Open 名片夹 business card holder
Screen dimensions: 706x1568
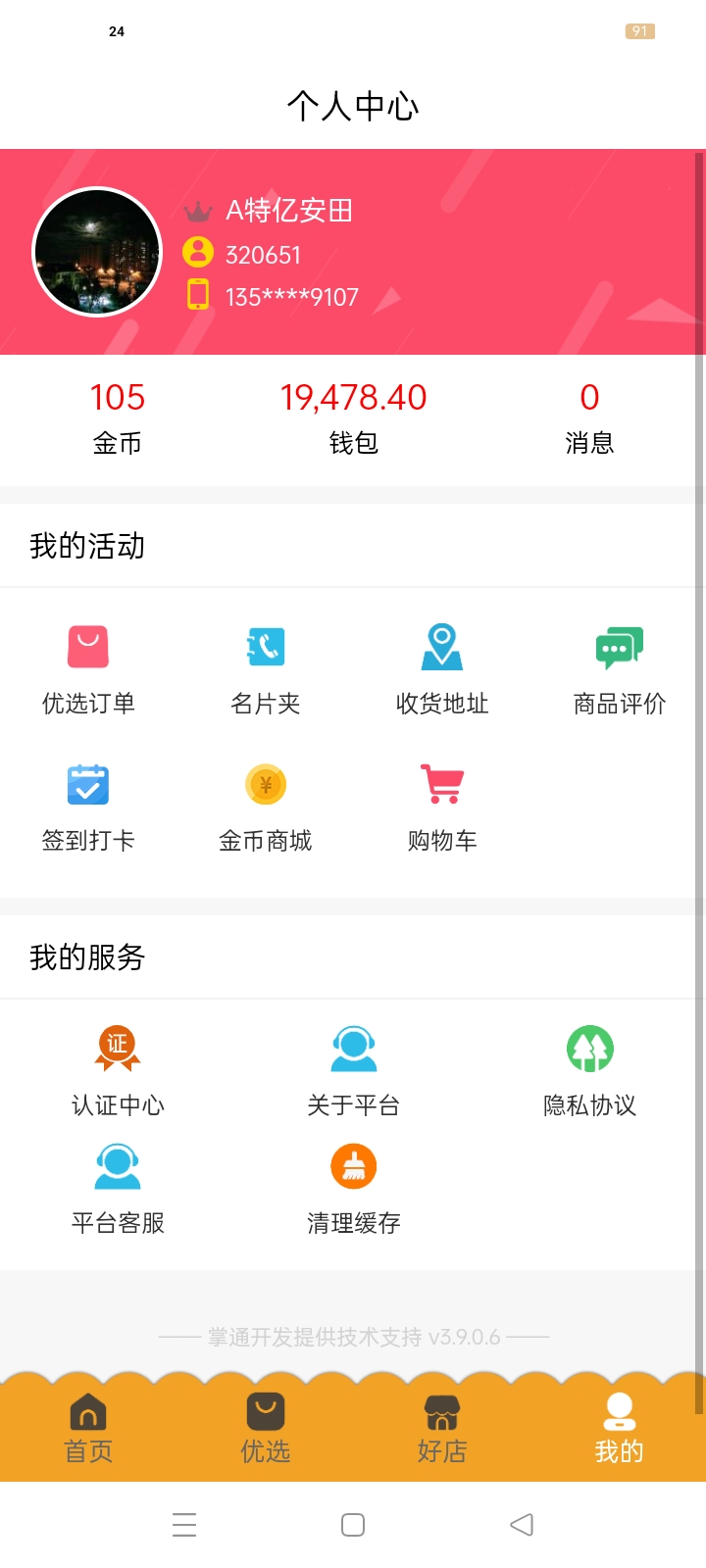(265, 666)
